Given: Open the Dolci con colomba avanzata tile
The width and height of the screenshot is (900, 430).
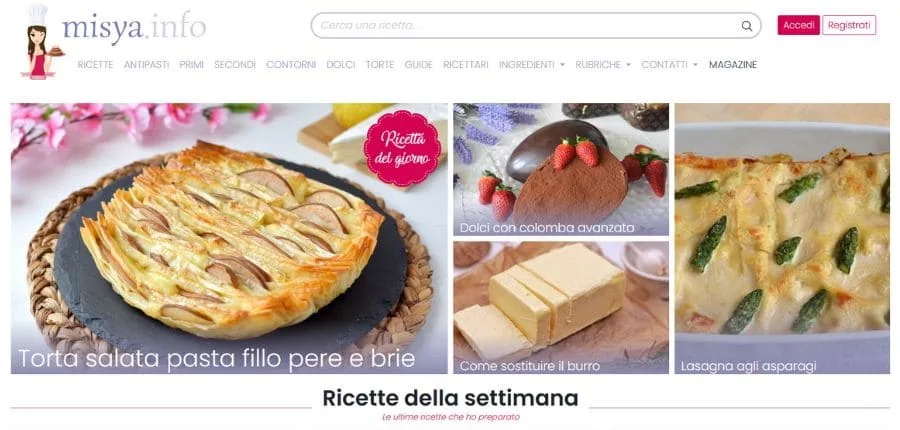Looking at the screenshot, I should point(560,170).
